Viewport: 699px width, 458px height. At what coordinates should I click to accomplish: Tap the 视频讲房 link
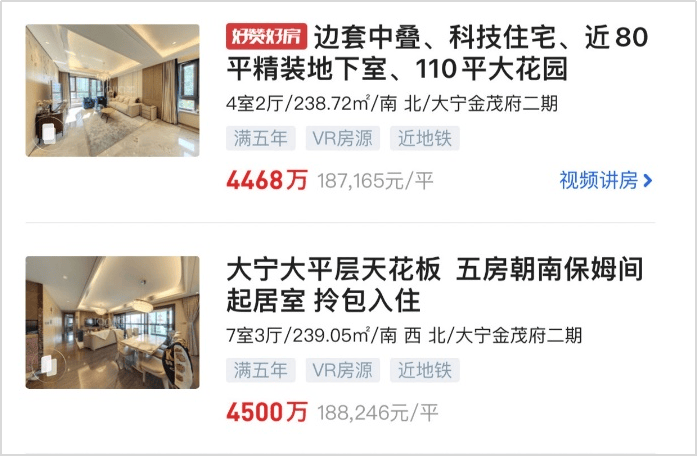pos(605,181)
